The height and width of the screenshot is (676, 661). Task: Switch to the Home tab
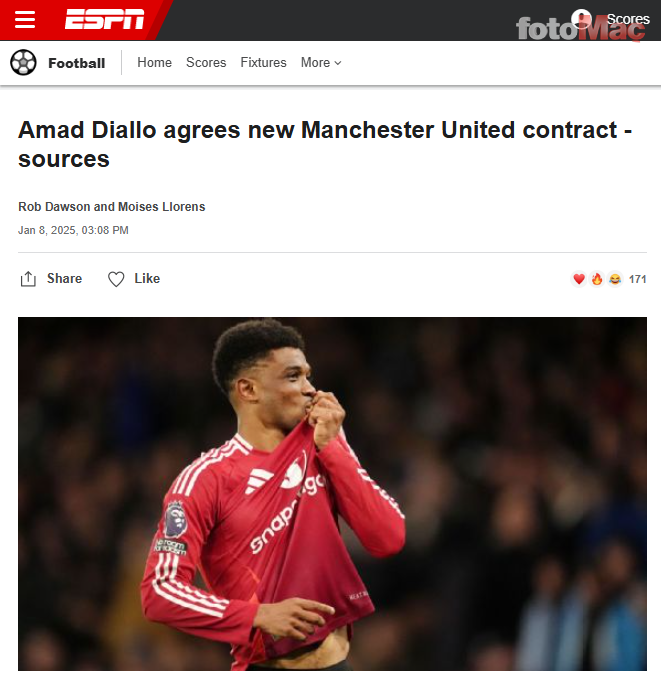154,62
